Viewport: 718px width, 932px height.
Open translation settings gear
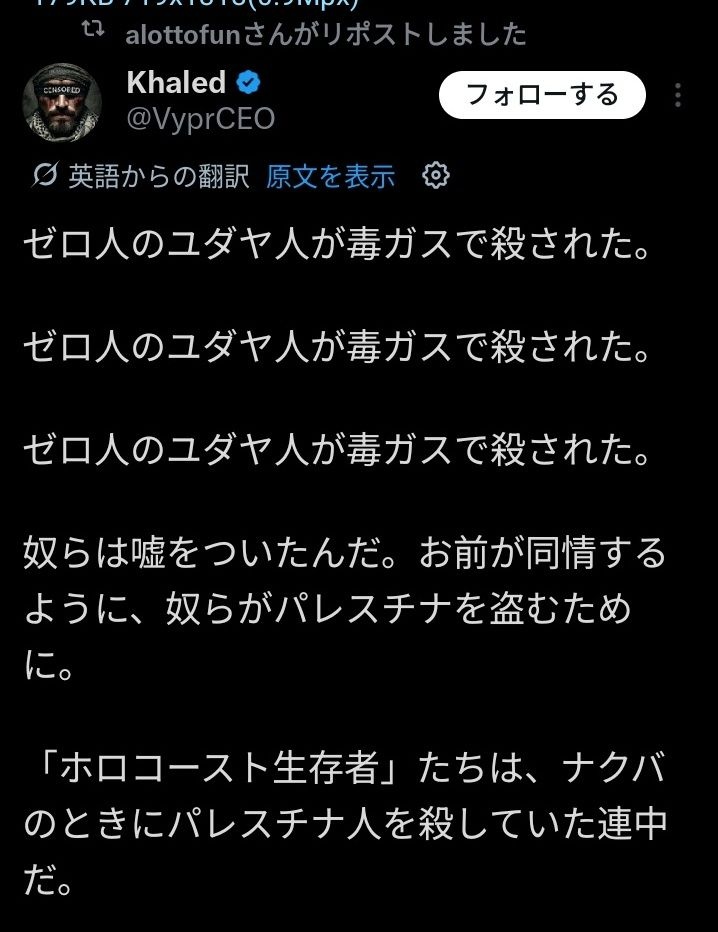click(436, 177)
